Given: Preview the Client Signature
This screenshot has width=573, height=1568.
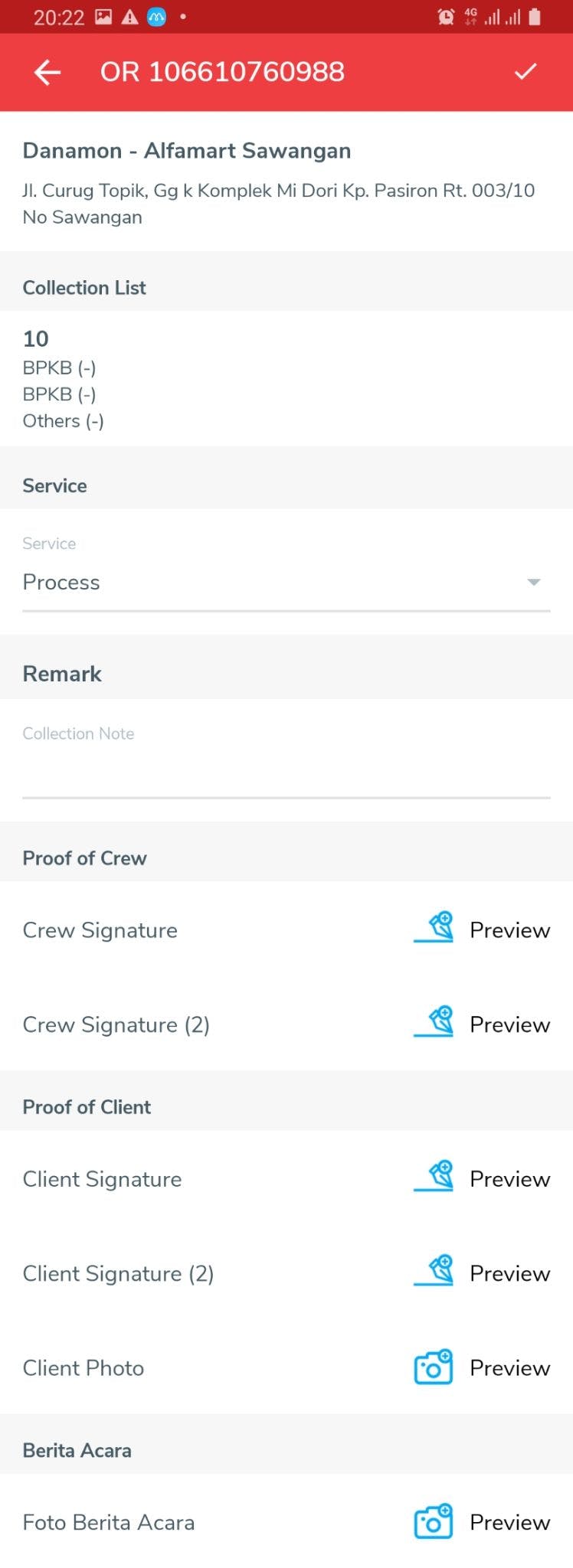Looking at the screenshot, I should (x=509, y=1179).
